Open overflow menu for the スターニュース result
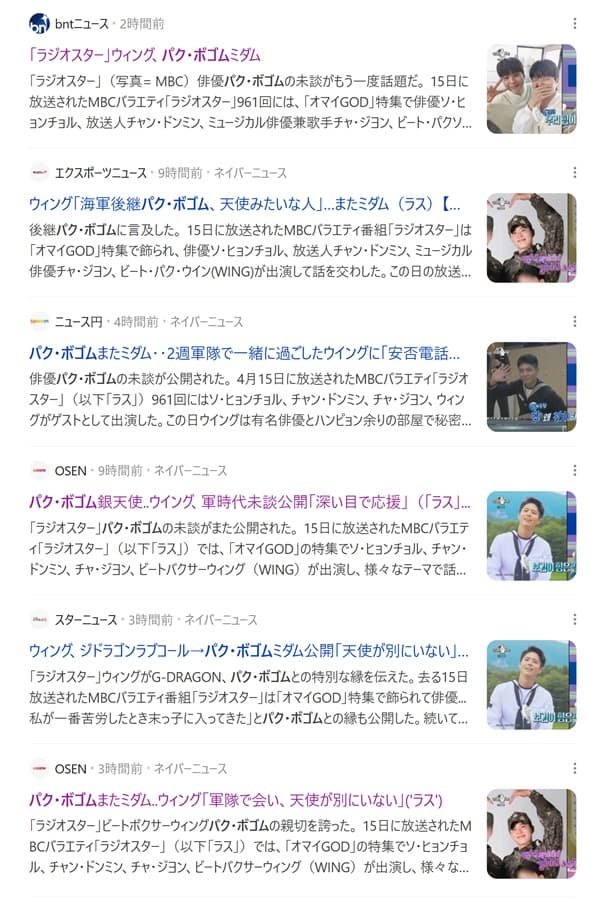This screenshot has height=902, width=600. coord(574,619)
